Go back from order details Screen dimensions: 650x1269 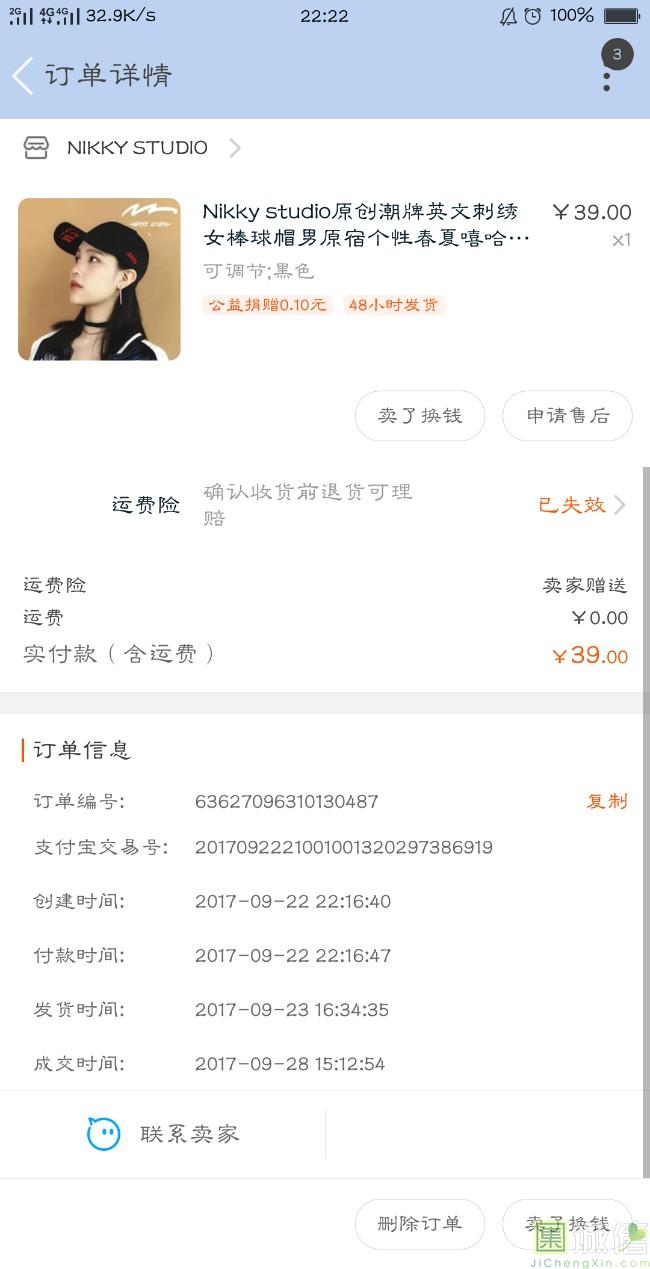[x=24, y=76]
